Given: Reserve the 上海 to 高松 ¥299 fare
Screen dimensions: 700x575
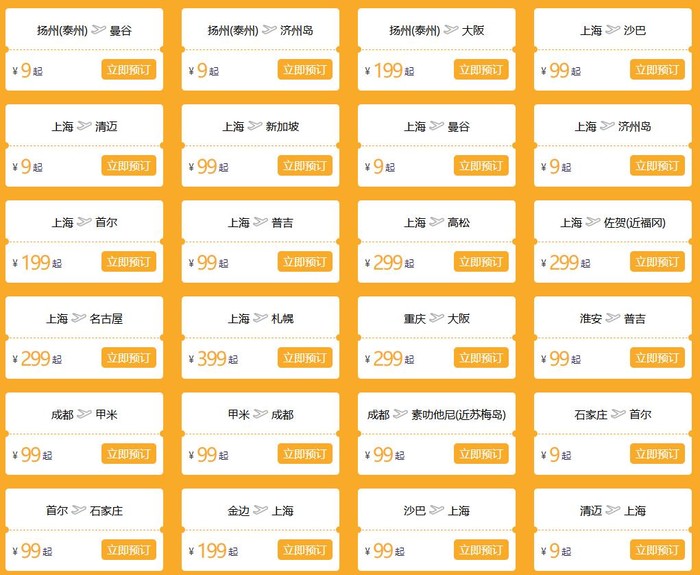Looking at the screenshot, I should pos(481,262).
